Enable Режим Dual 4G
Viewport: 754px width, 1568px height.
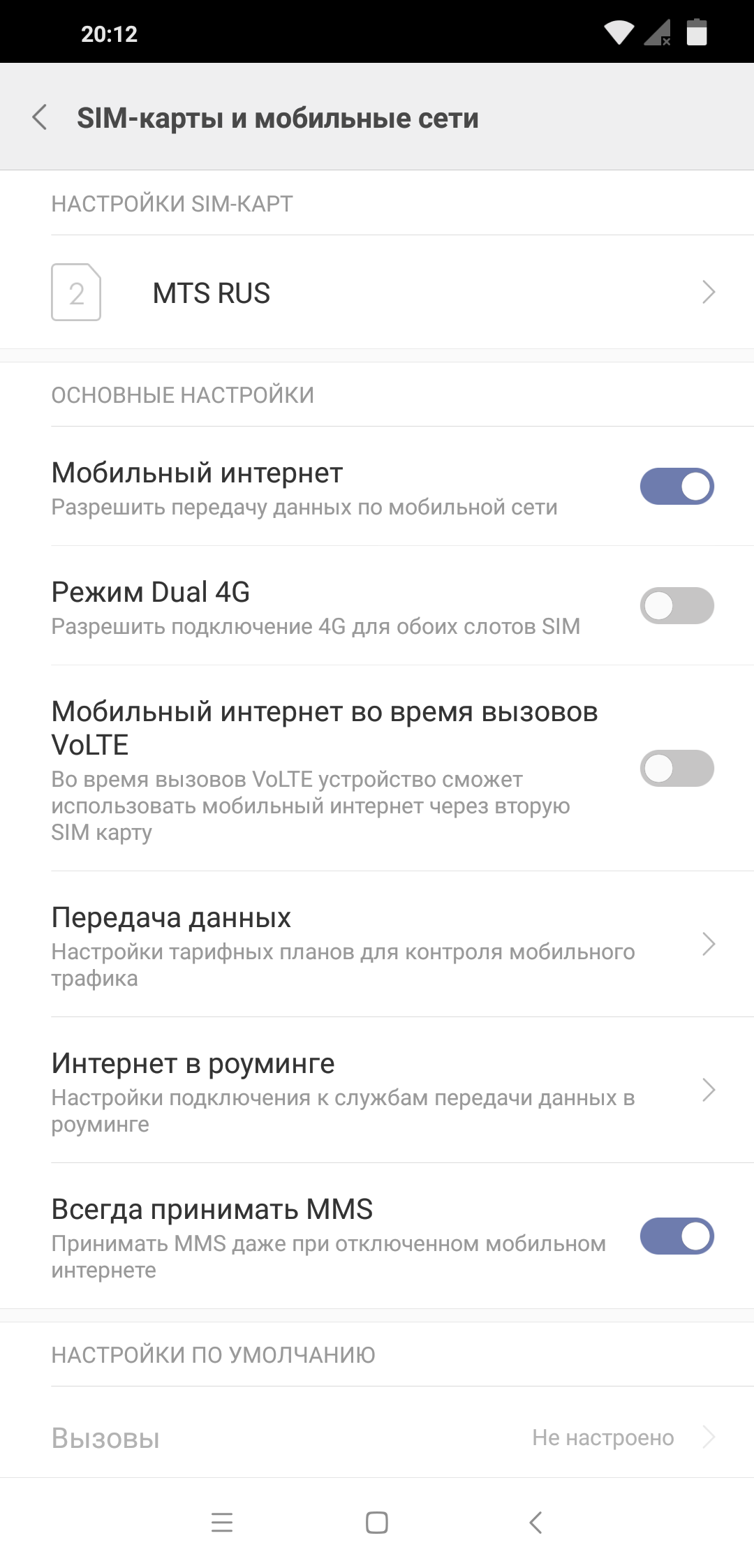(x=677, y=606)
